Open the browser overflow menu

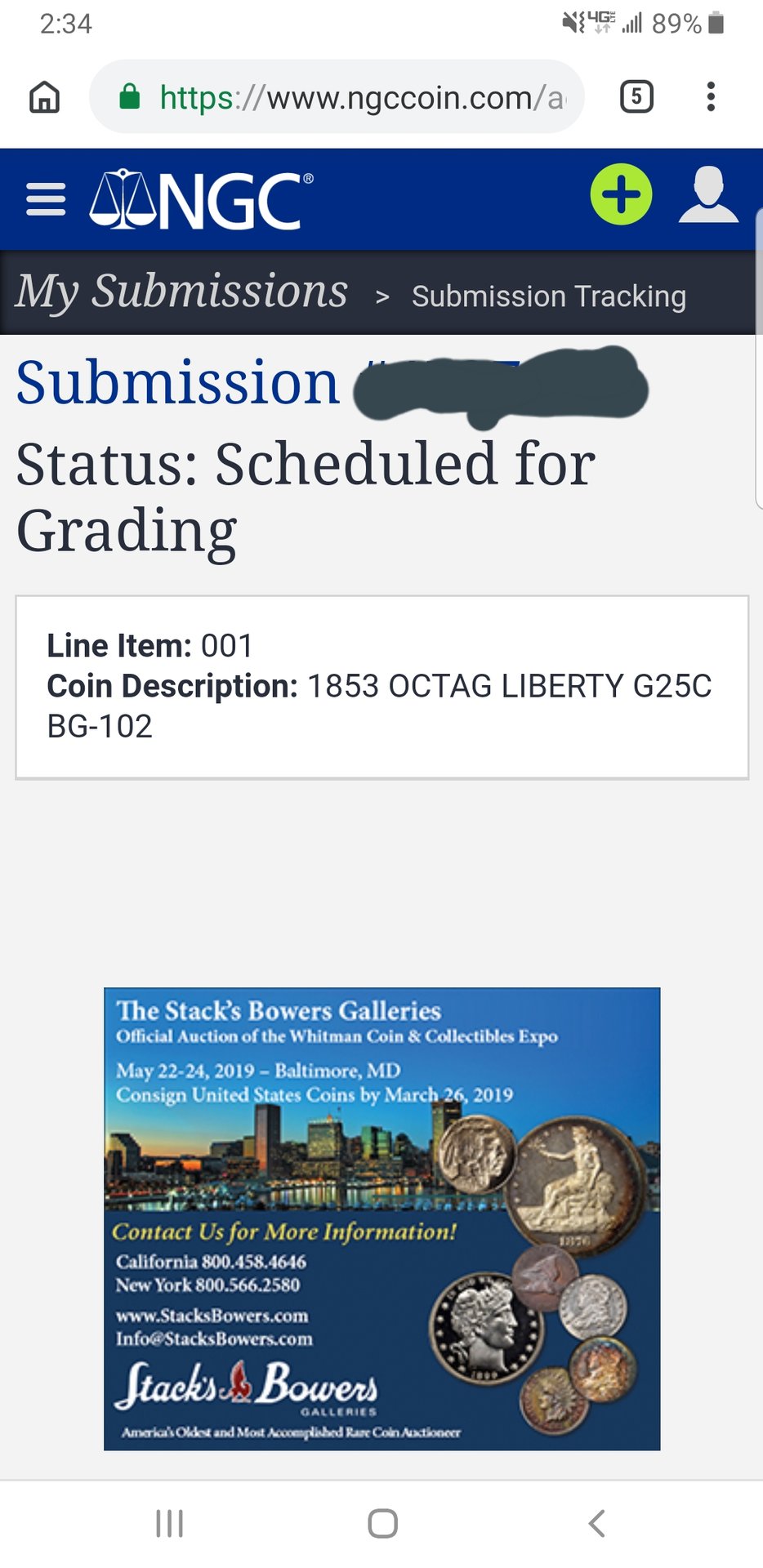[x=711, y=97]
